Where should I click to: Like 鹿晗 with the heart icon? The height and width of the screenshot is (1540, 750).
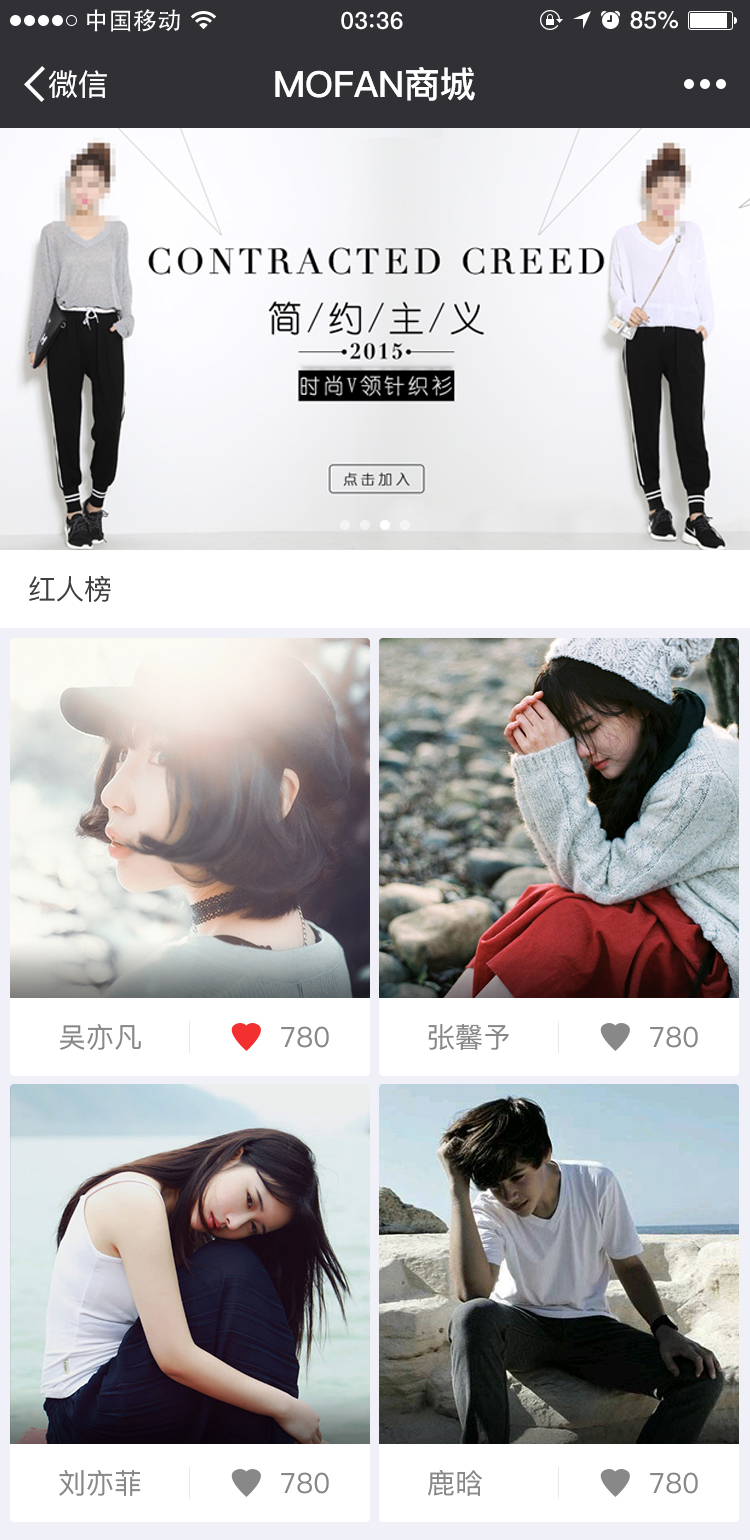[x=615, y=1483]
